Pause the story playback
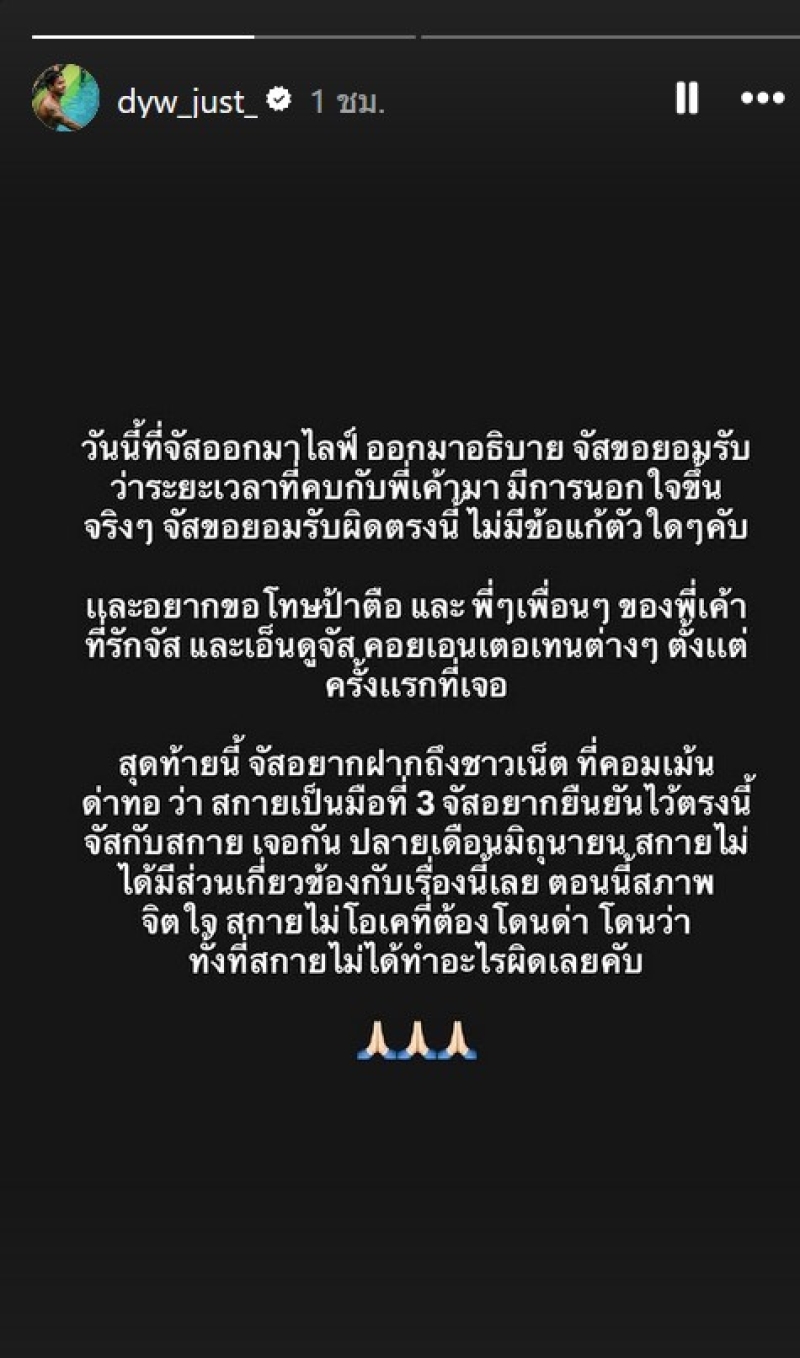The width and height of the screenshot is (800, 1358). coord(686,98)
